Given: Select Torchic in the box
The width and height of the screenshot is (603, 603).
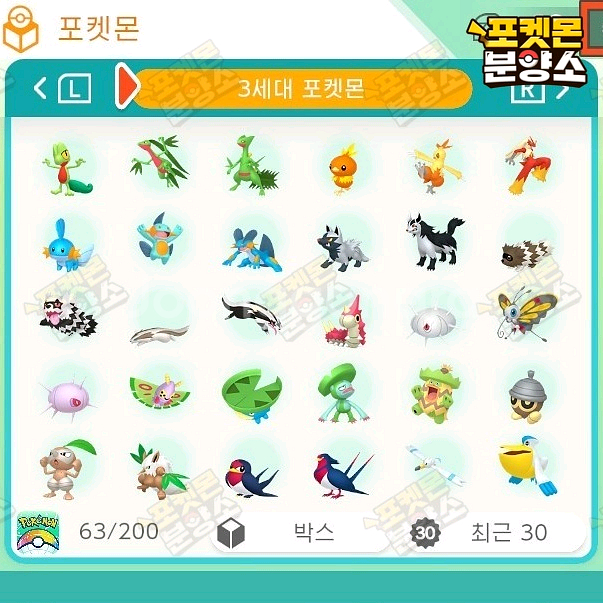Looking at the screenshot, I should tap(341, 167).
